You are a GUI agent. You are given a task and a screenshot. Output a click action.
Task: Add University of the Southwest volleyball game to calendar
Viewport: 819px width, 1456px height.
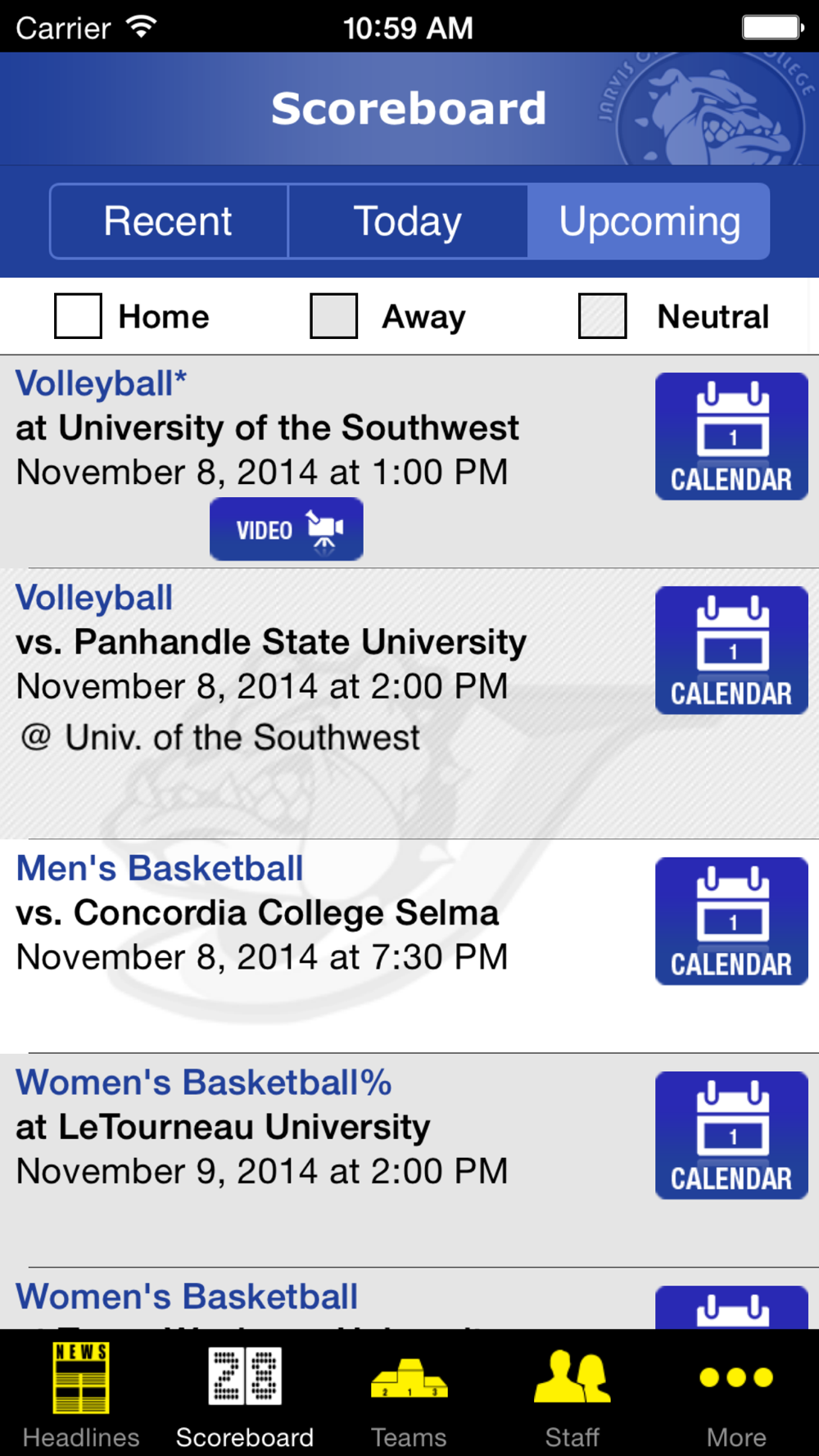click(731, 436)
